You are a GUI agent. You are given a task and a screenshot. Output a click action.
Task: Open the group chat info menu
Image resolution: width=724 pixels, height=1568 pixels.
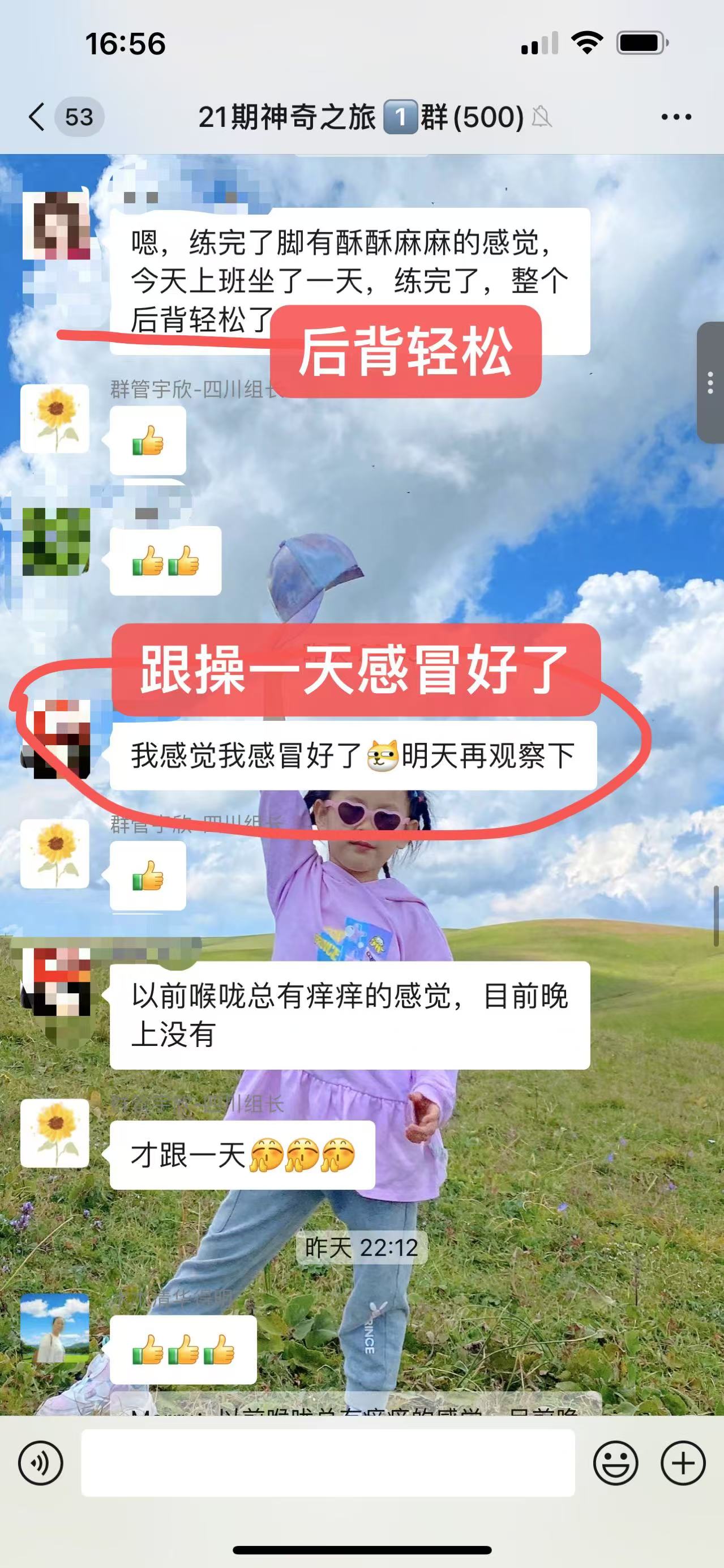click(676, 117)
